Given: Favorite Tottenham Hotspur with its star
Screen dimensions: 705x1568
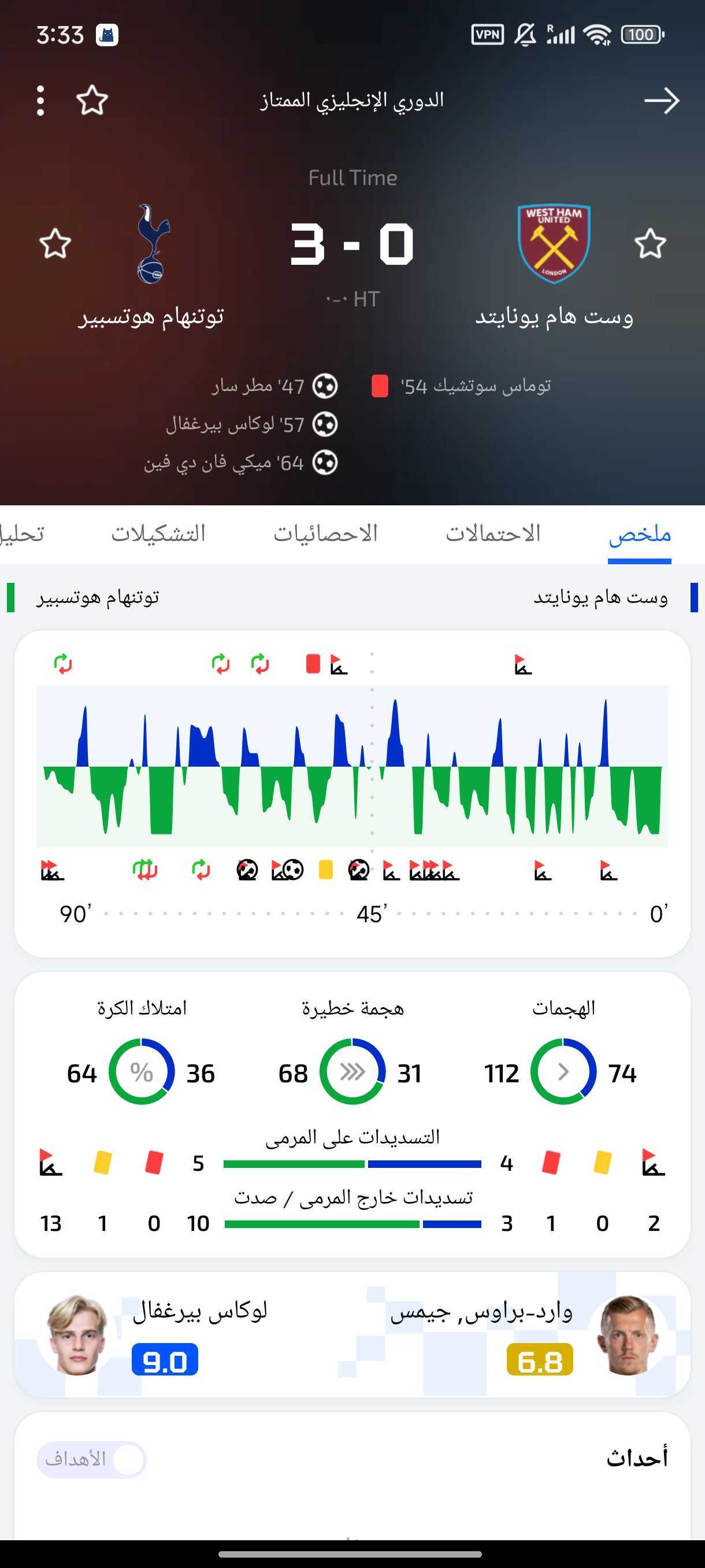Looking at the screenshot, I should point(55,244).
